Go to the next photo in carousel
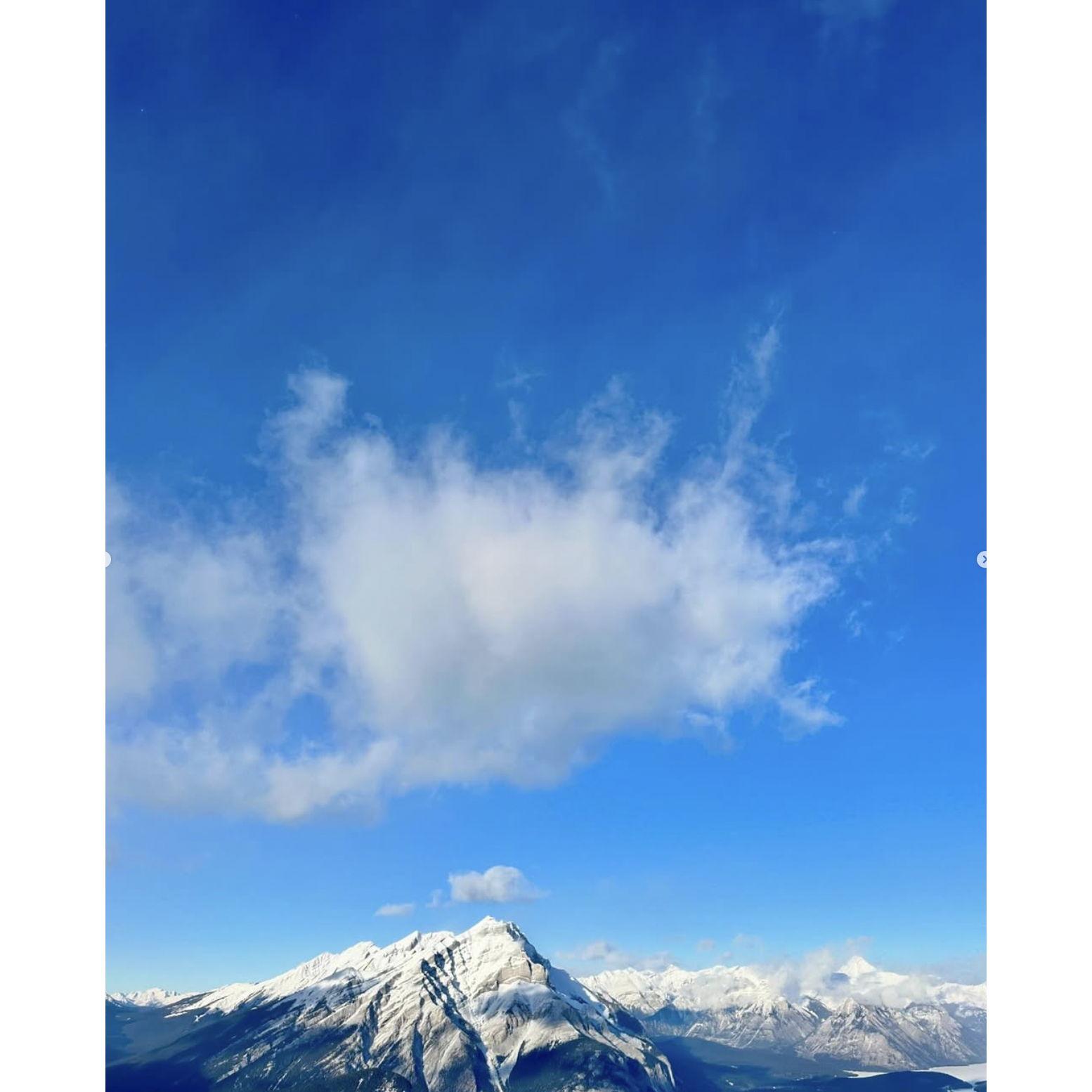Image resolution: width=1092 pixels, height=1092 pixels. click(982, 559)
